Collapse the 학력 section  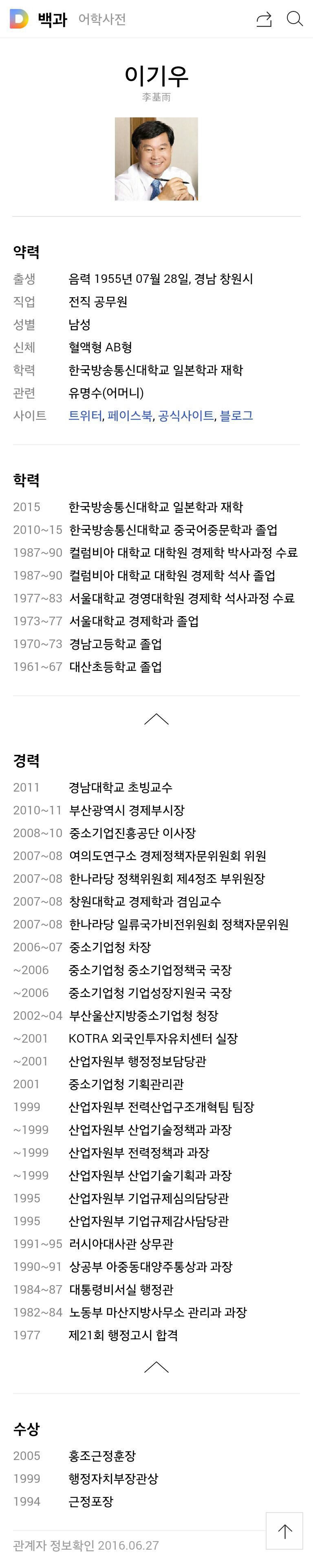tap(156, 719)
